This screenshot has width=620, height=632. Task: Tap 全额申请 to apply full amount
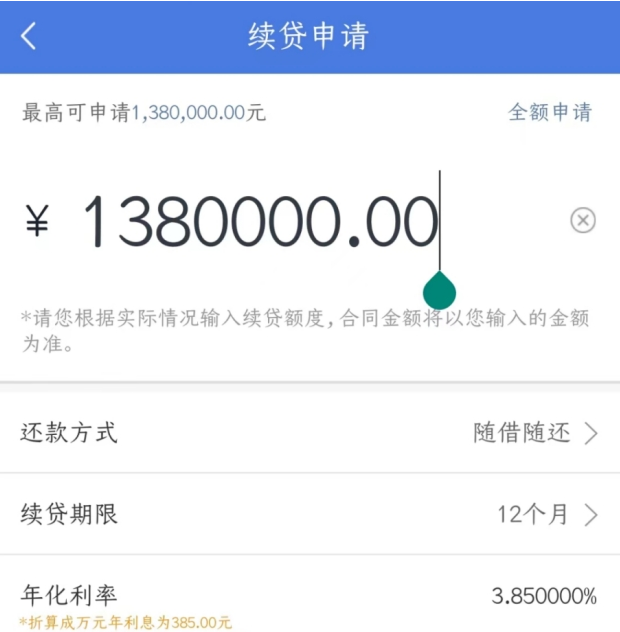(x=550, y=112)
